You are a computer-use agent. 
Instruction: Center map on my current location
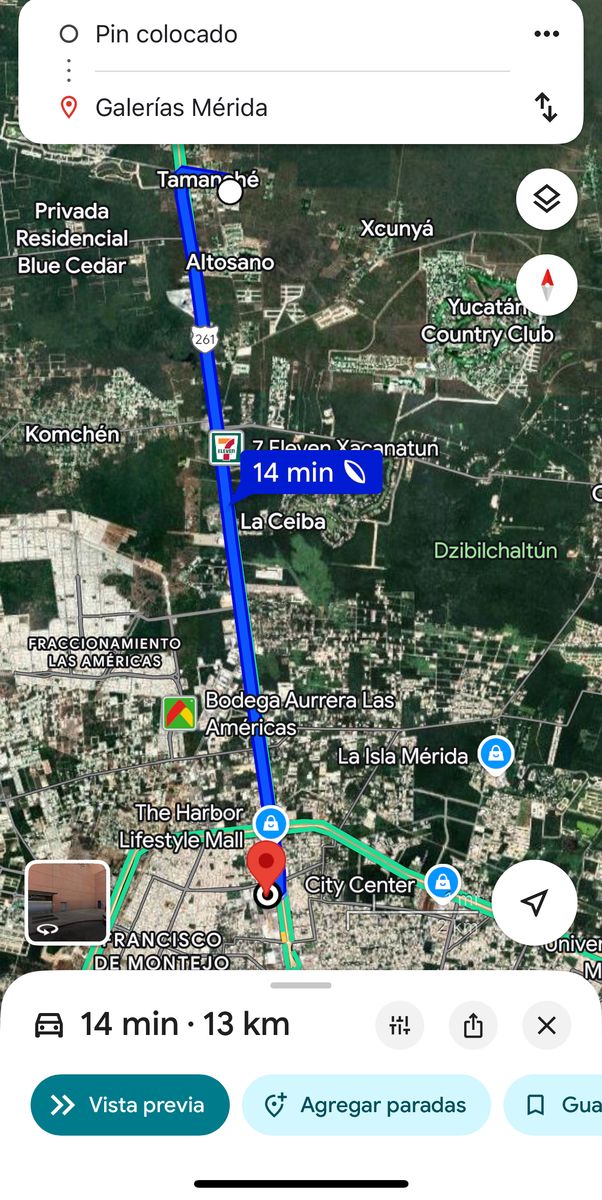click(534, 902)
